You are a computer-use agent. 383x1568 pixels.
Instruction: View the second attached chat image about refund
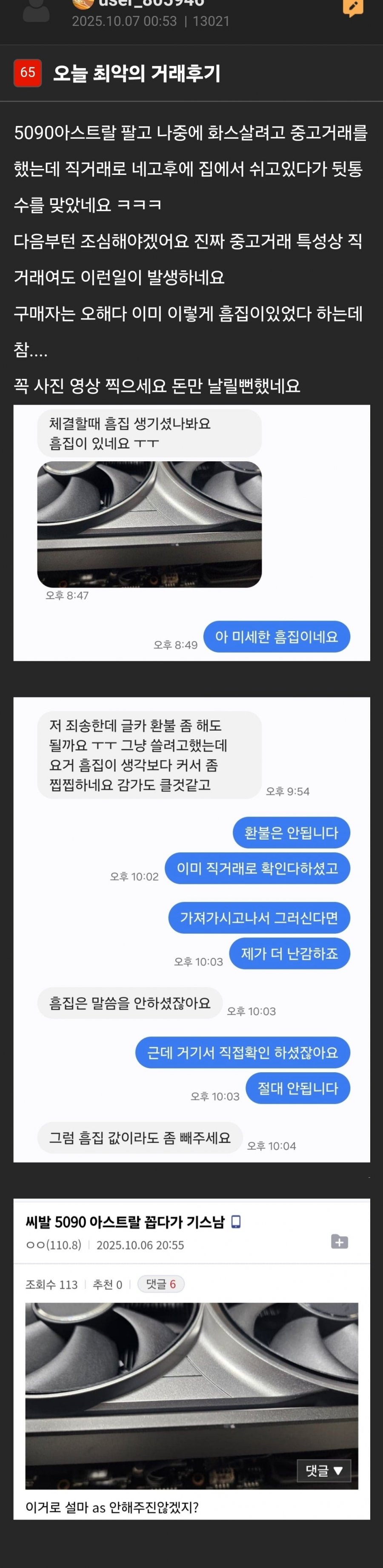[x=191, y=929]
